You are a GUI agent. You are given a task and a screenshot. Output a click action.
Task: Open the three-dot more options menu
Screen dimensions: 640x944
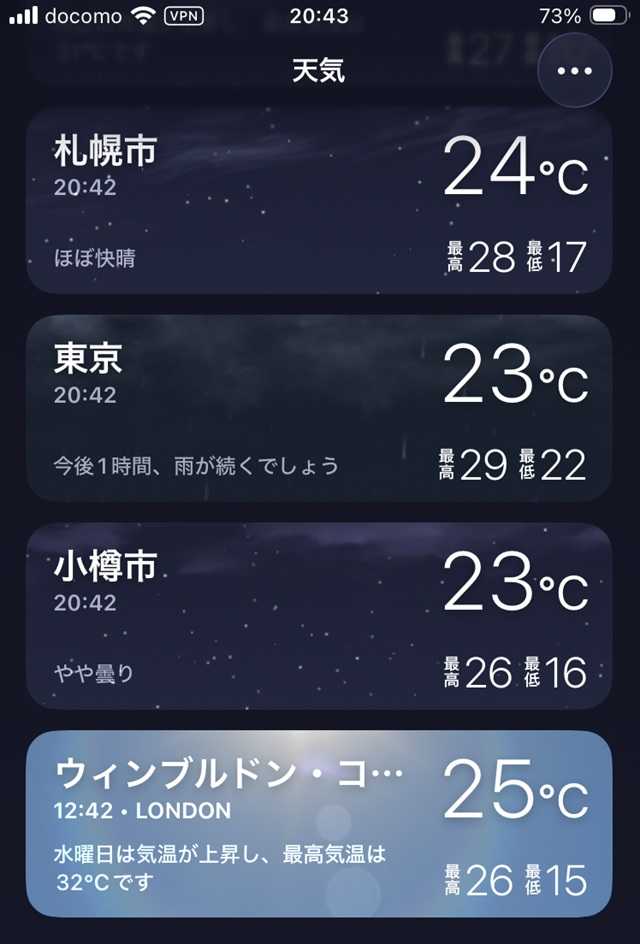574,71
